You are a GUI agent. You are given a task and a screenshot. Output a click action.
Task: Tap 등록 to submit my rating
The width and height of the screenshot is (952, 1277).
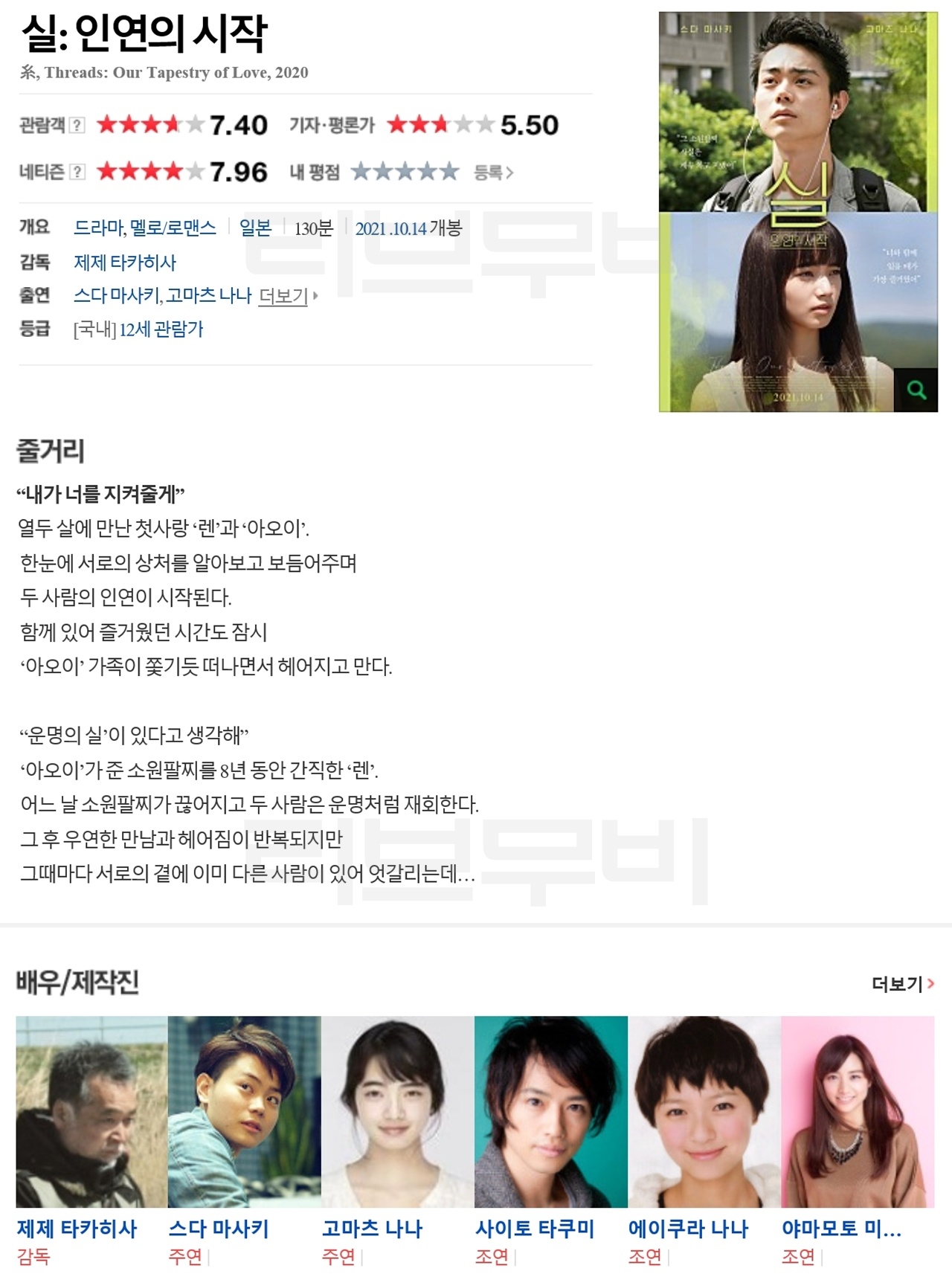point(493,173)
